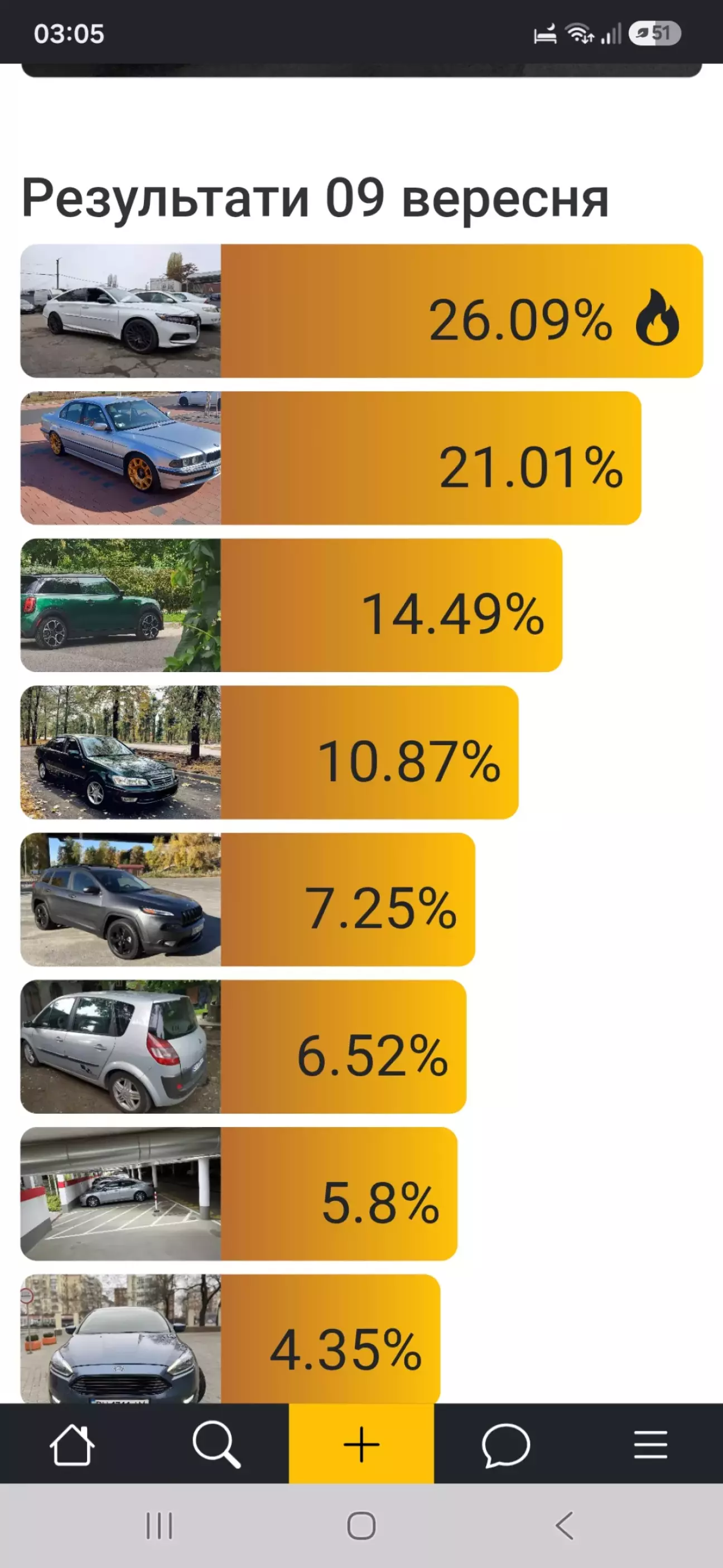Open the silver BMW result 21.01%
Viewport: 723px width, 1568px height.
coord(330,458)
